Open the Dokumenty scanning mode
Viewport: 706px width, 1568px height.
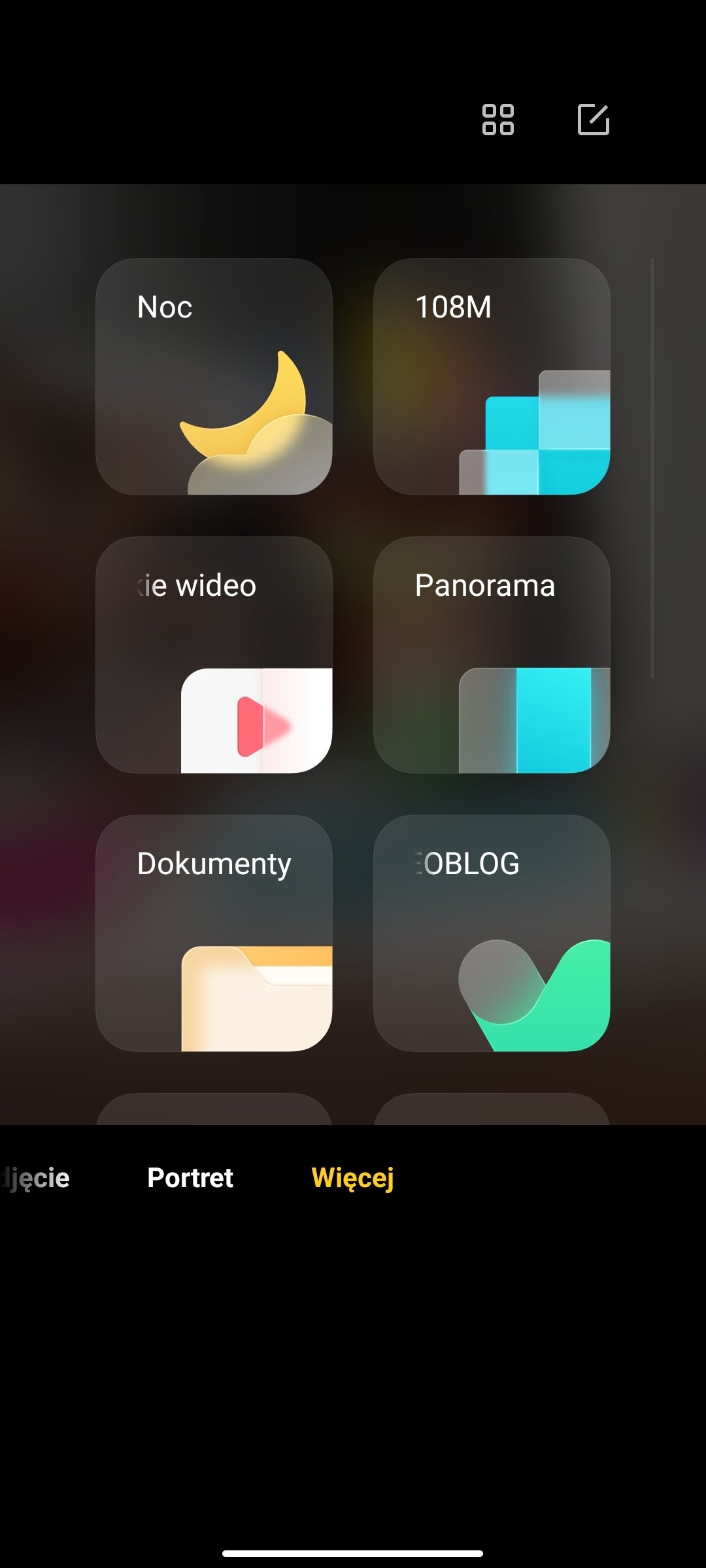pos(214,933)
